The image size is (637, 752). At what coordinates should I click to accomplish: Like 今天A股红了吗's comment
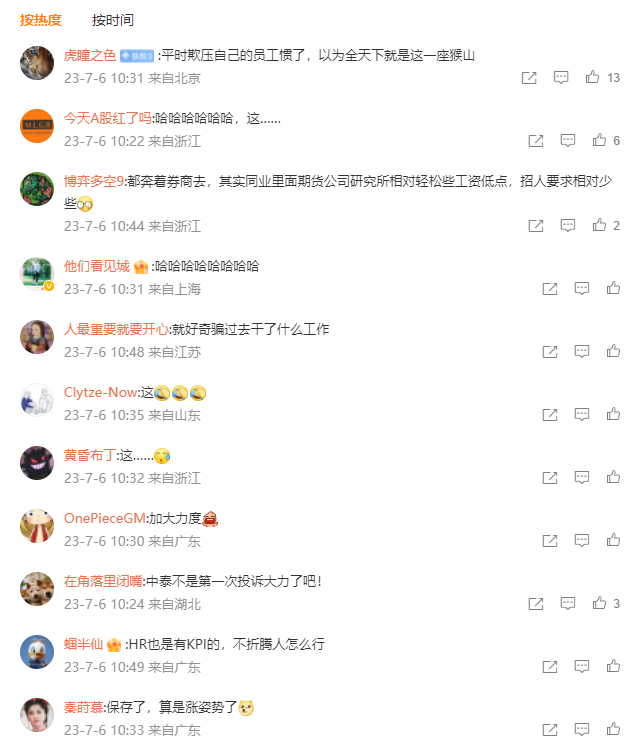599,140
